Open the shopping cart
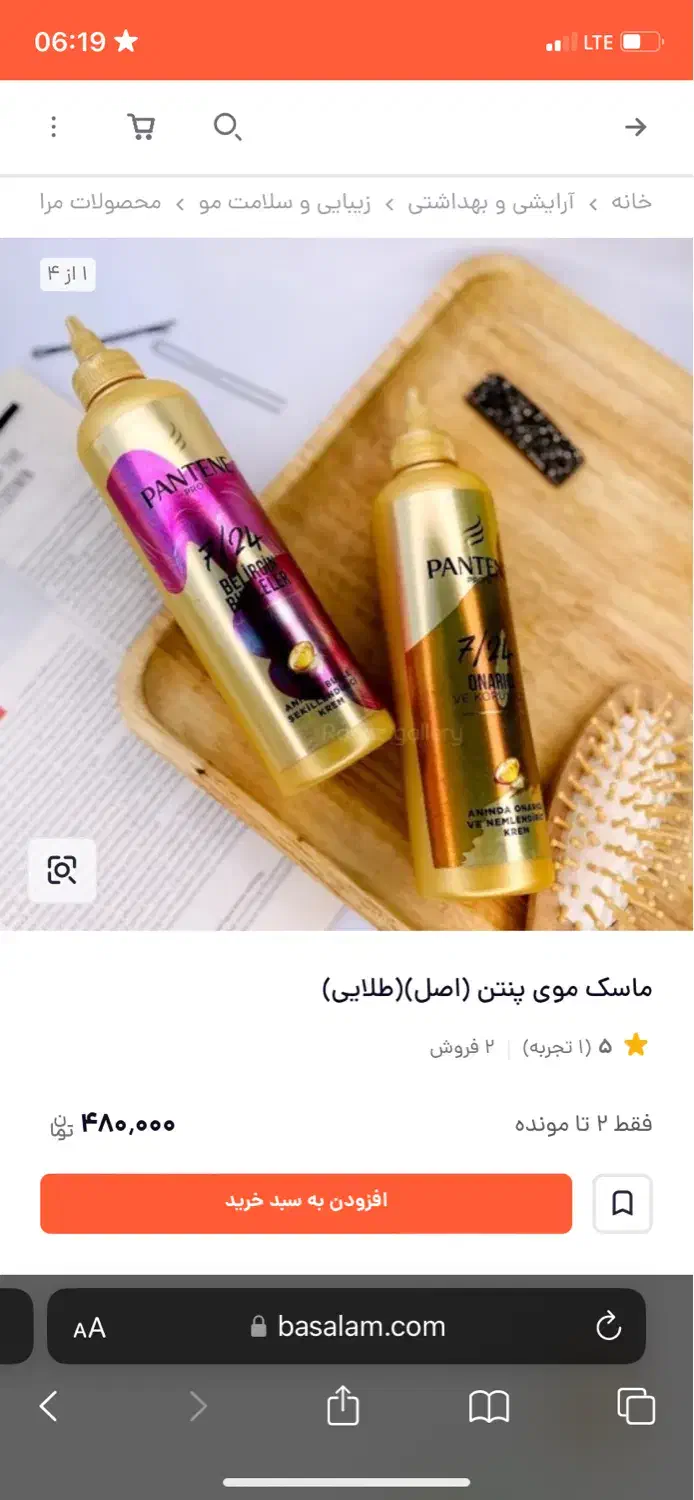 (141, 127)
